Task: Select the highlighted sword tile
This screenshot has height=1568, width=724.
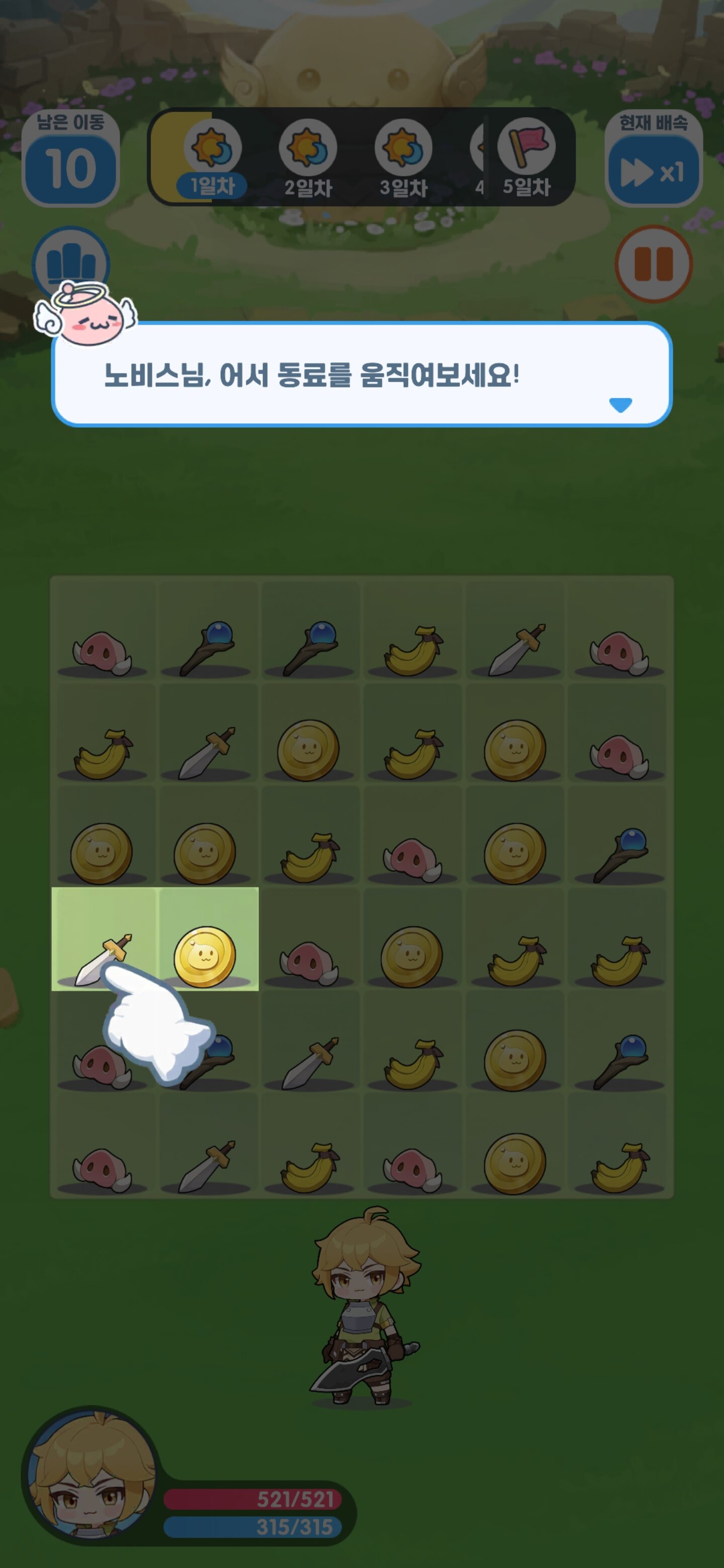Action: (x=103, y=939)
